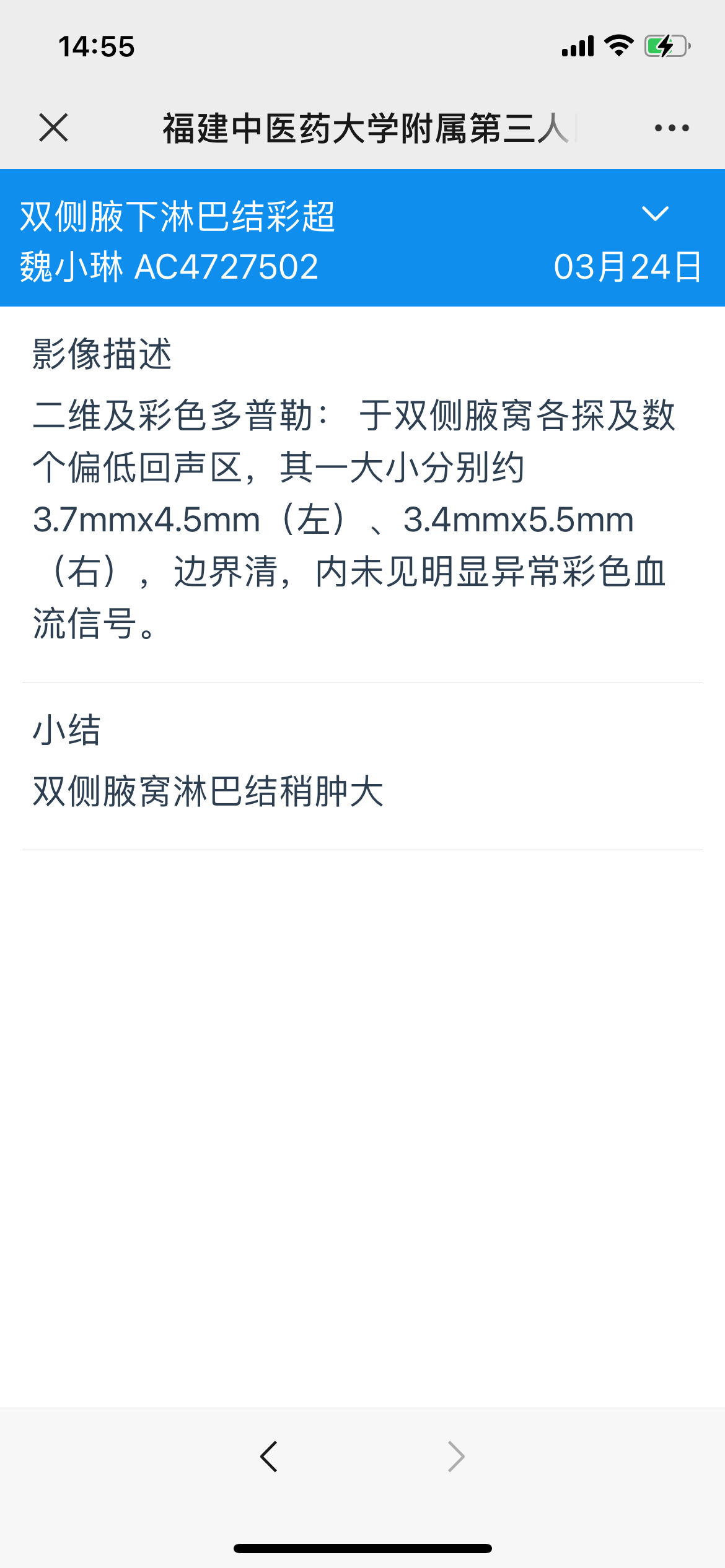Expand the 双侧腋下淋巴结彩超 header chevron

pyautogui.click(x=655, y=214)
